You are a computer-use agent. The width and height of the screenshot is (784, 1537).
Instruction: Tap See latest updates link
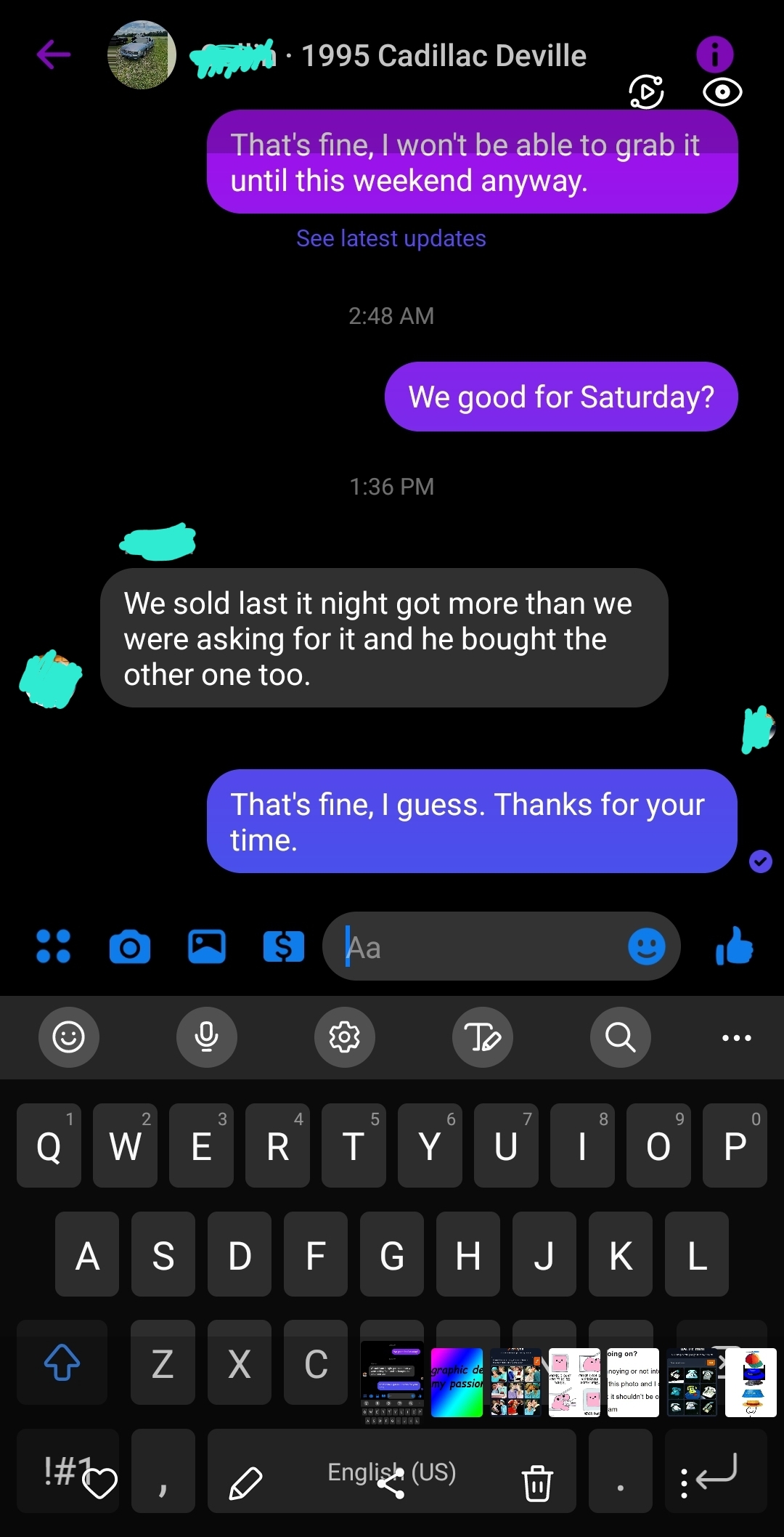pyautogui.click(x=391, y=238)
